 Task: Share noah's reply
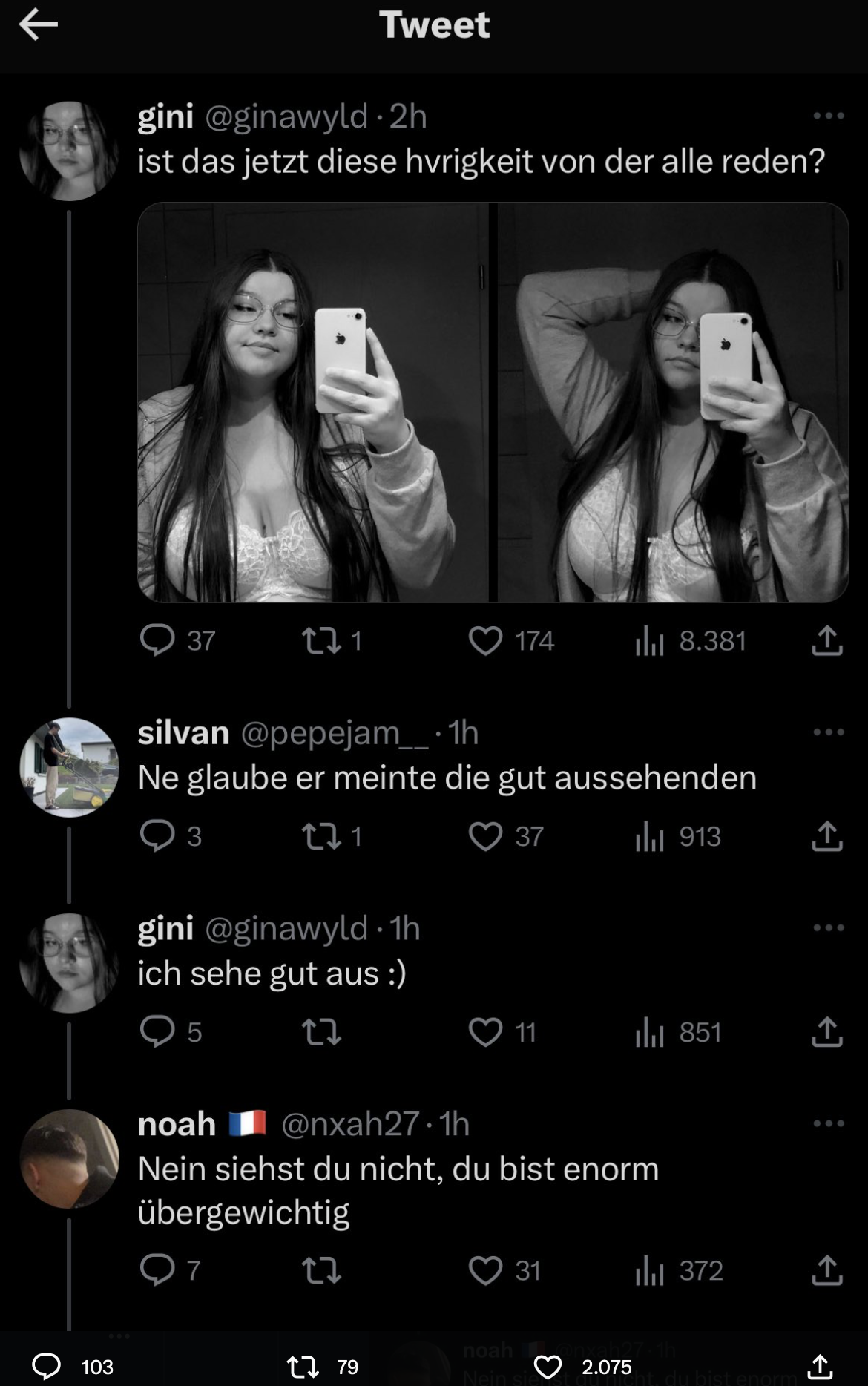(x=826, y=1270)
